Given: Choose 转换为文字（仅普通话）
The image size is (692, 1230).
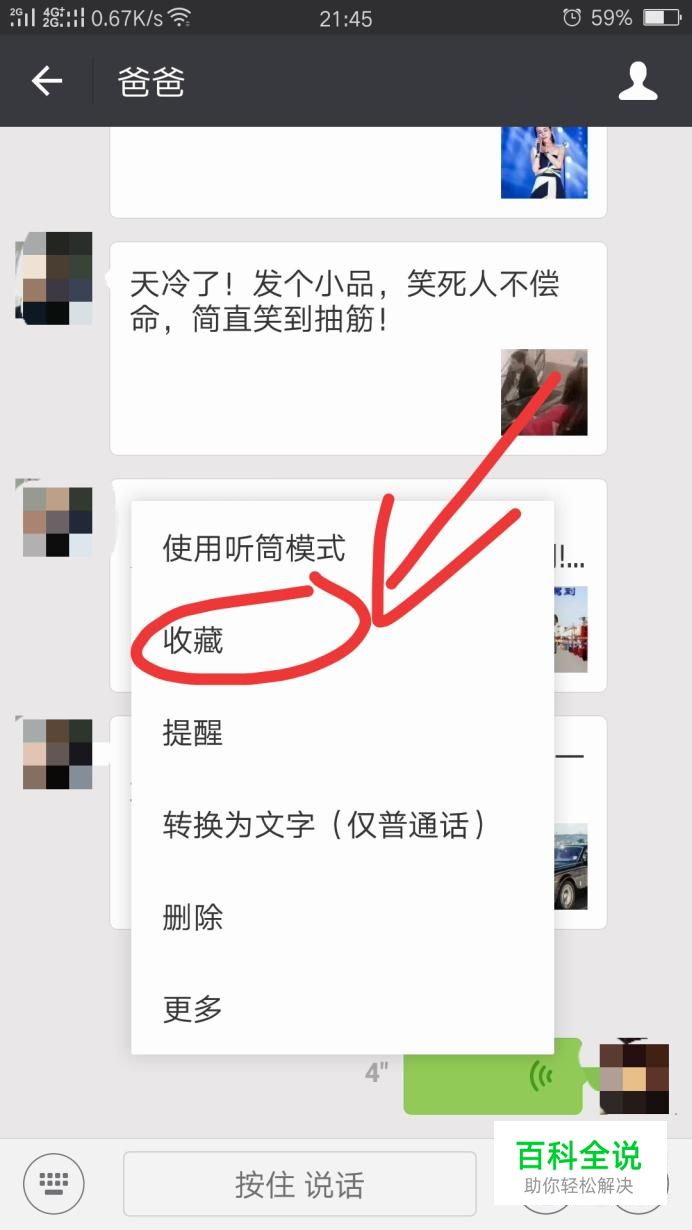Looking at the screenshot, I should (342, 825).
